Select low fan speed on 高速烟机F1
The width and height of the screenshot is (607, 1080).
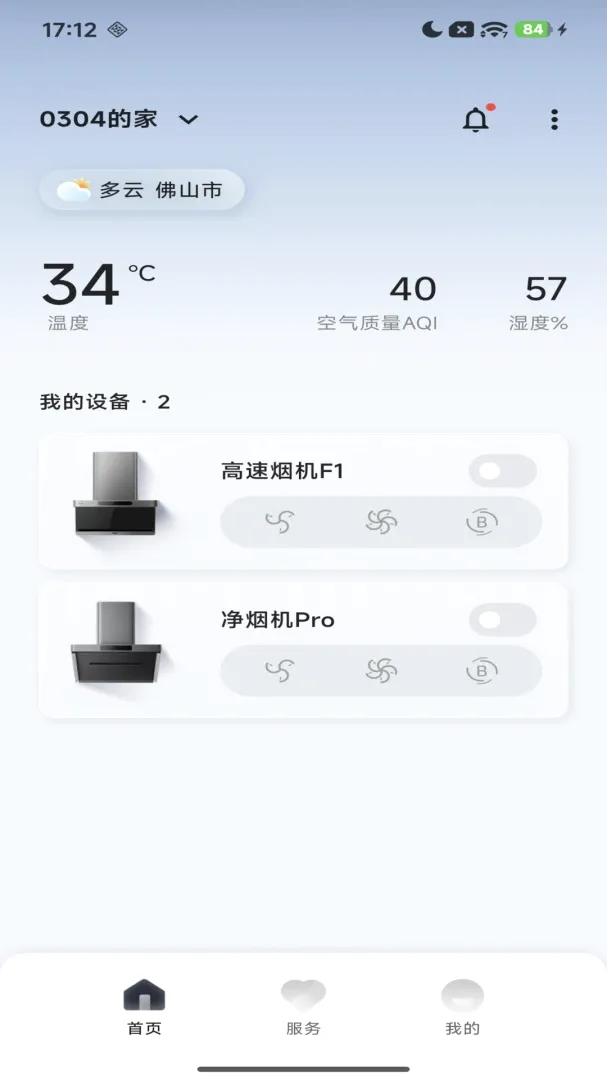click(280, 522)
